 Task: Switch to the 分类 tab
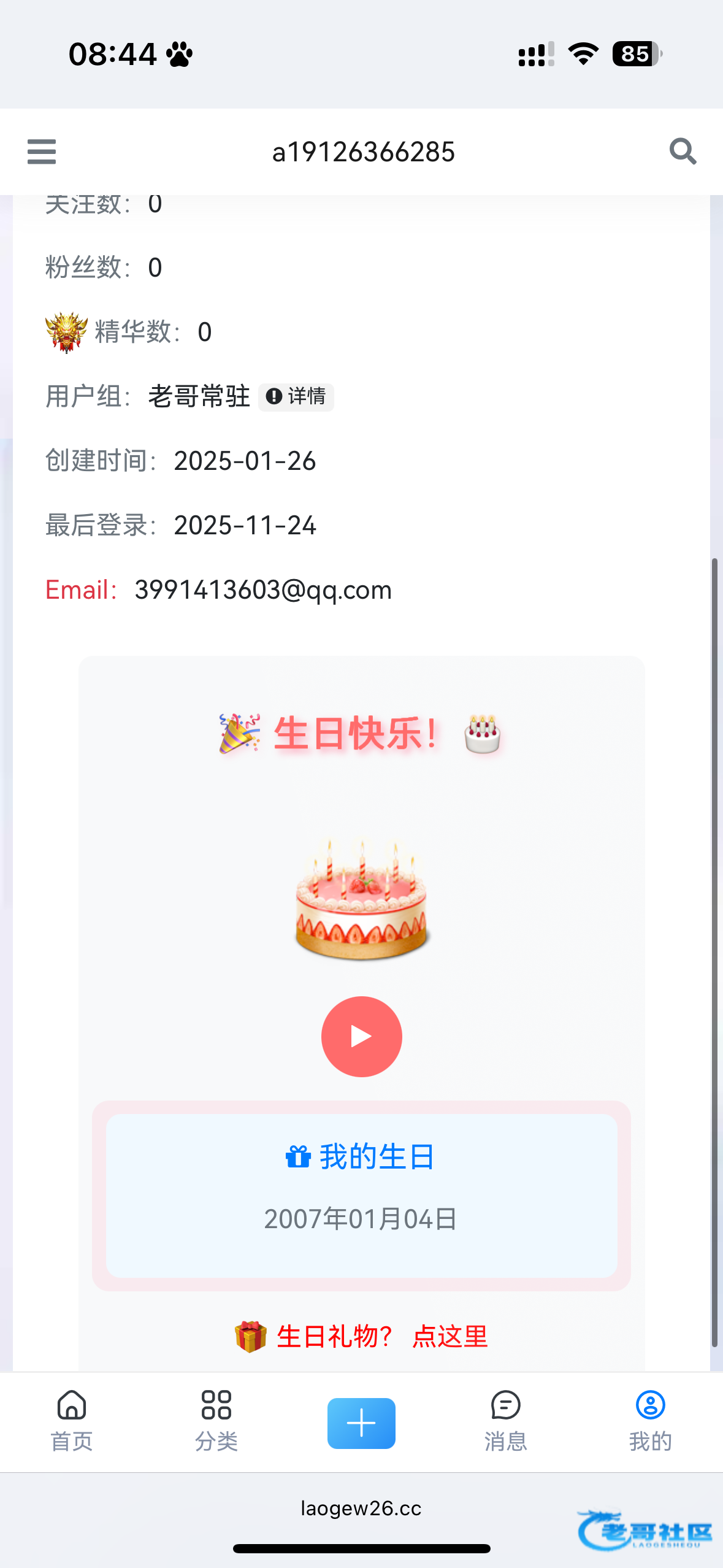click(216, 1421)
